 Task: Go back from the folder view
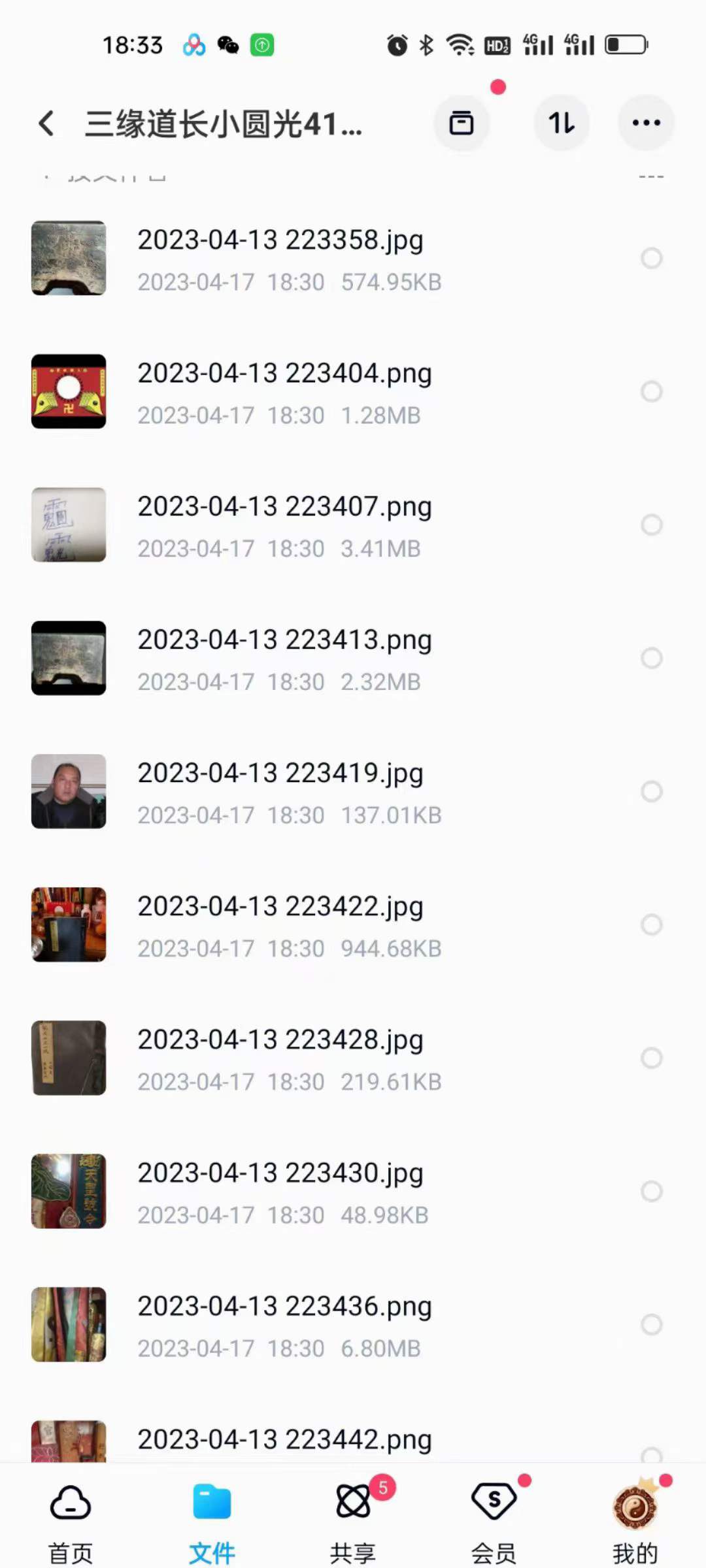pyautogui.click(x=46, y=123)
